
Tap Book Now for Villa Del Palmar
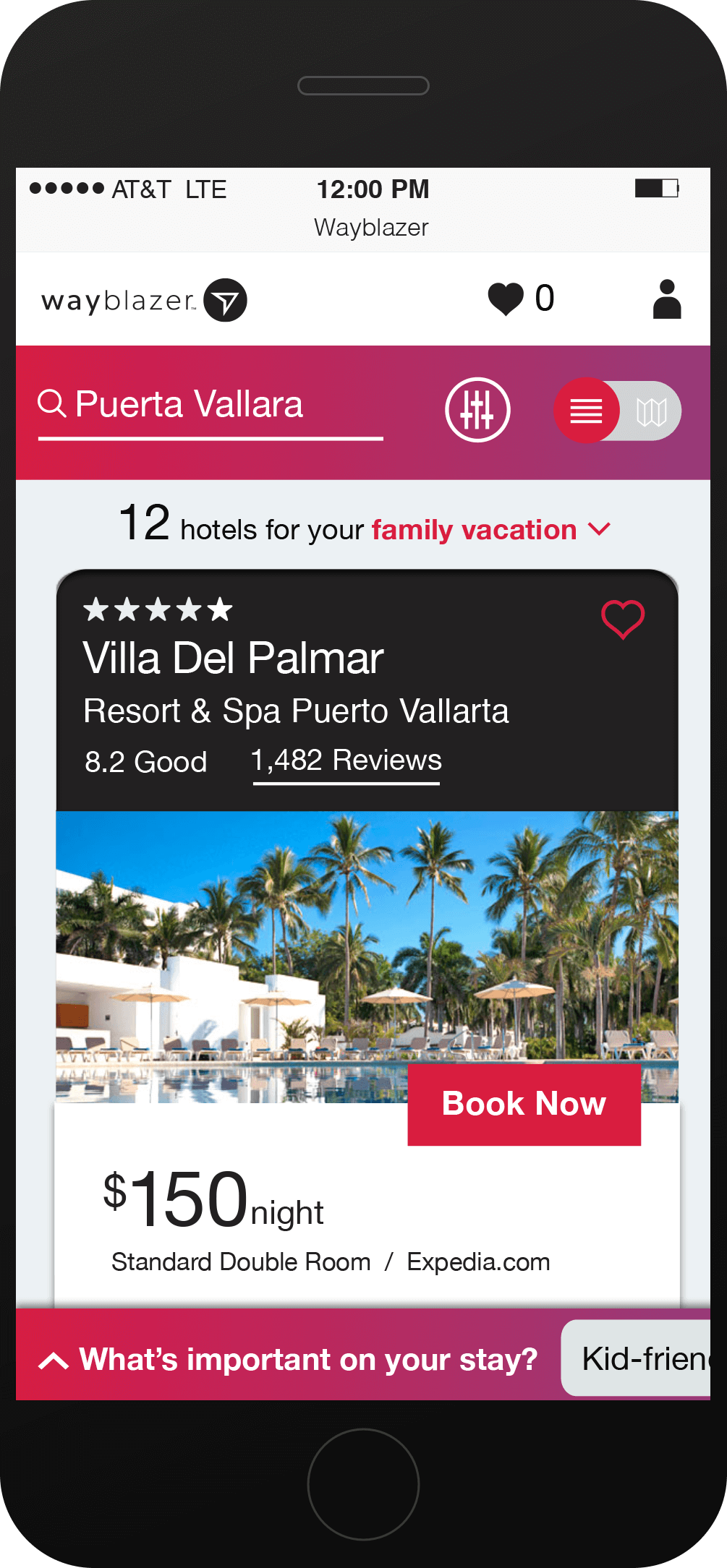pyautogui.click(x=524, y=1104)
